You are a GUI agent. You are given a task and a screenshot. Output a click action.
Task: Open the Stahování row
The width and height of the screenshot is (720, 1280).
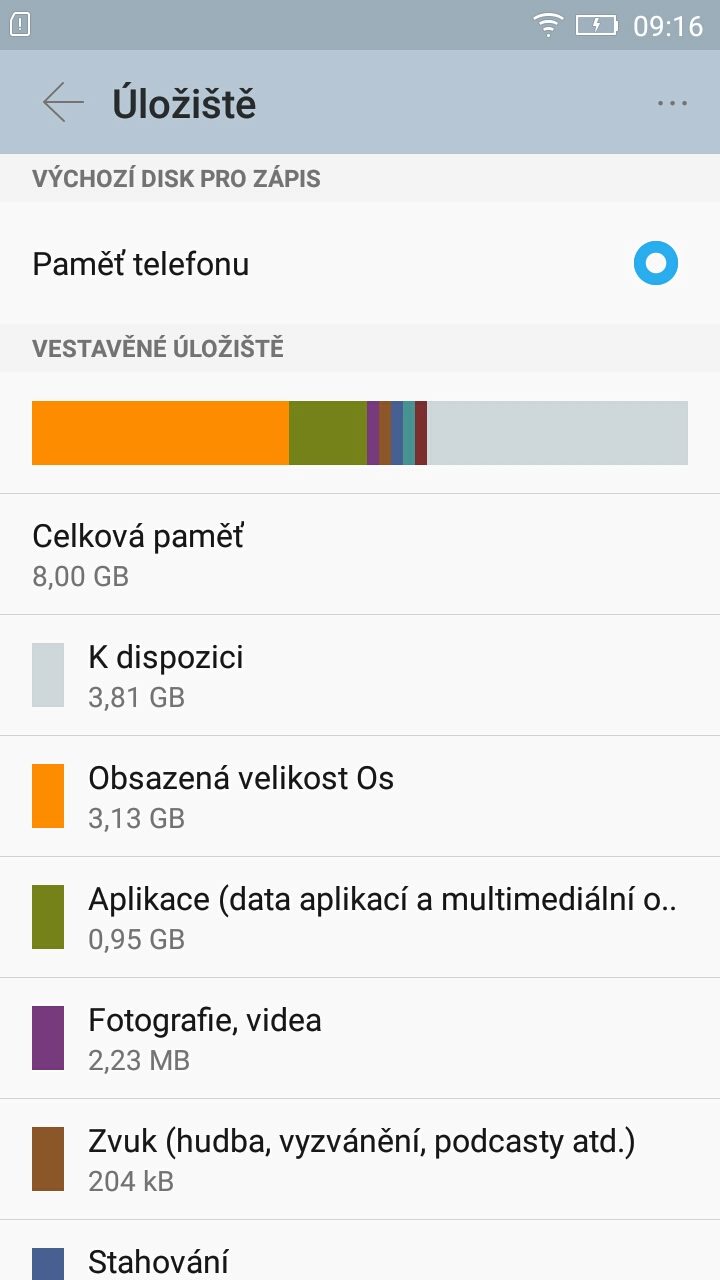(360, 1250)
